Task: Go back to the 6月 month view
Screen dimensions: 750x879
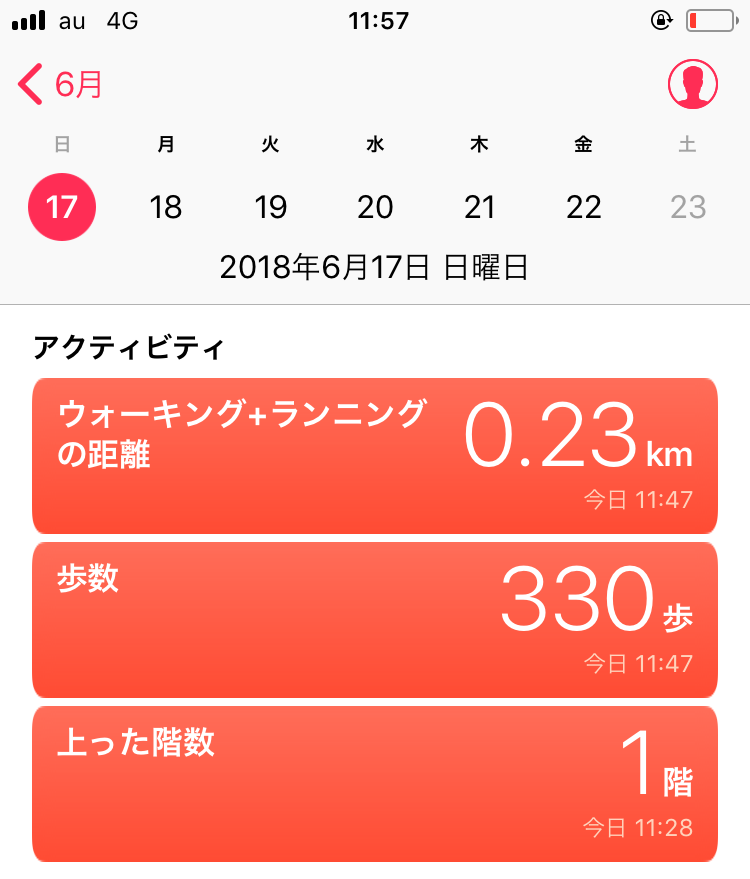Action: pyautogui.click(x=61, y=84)
